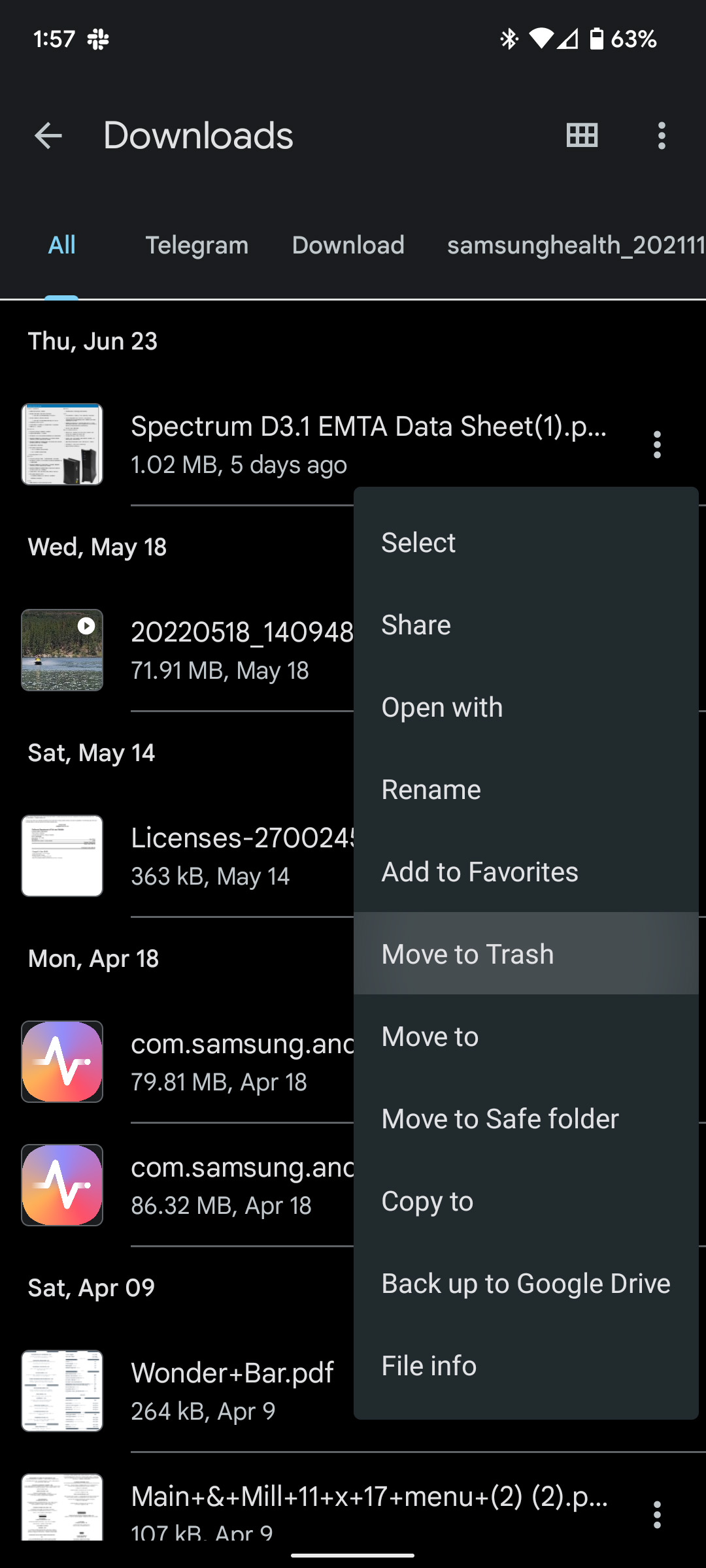
Task: Switch to grid view layout
Action: click(582, 136)
